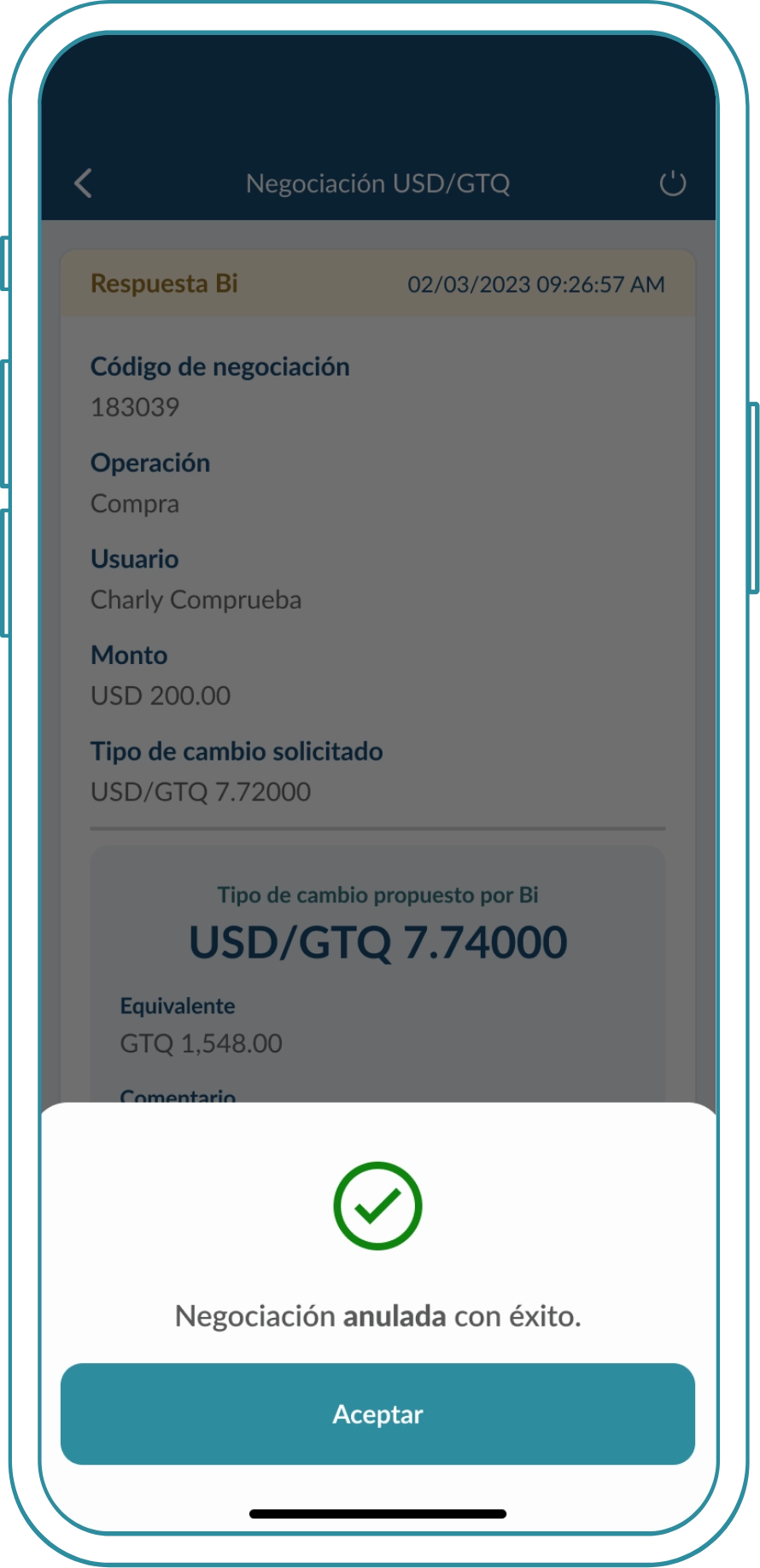Tap the Monto USD 200.00 value
Screen dimensions: 760x1568
[161, 696]
